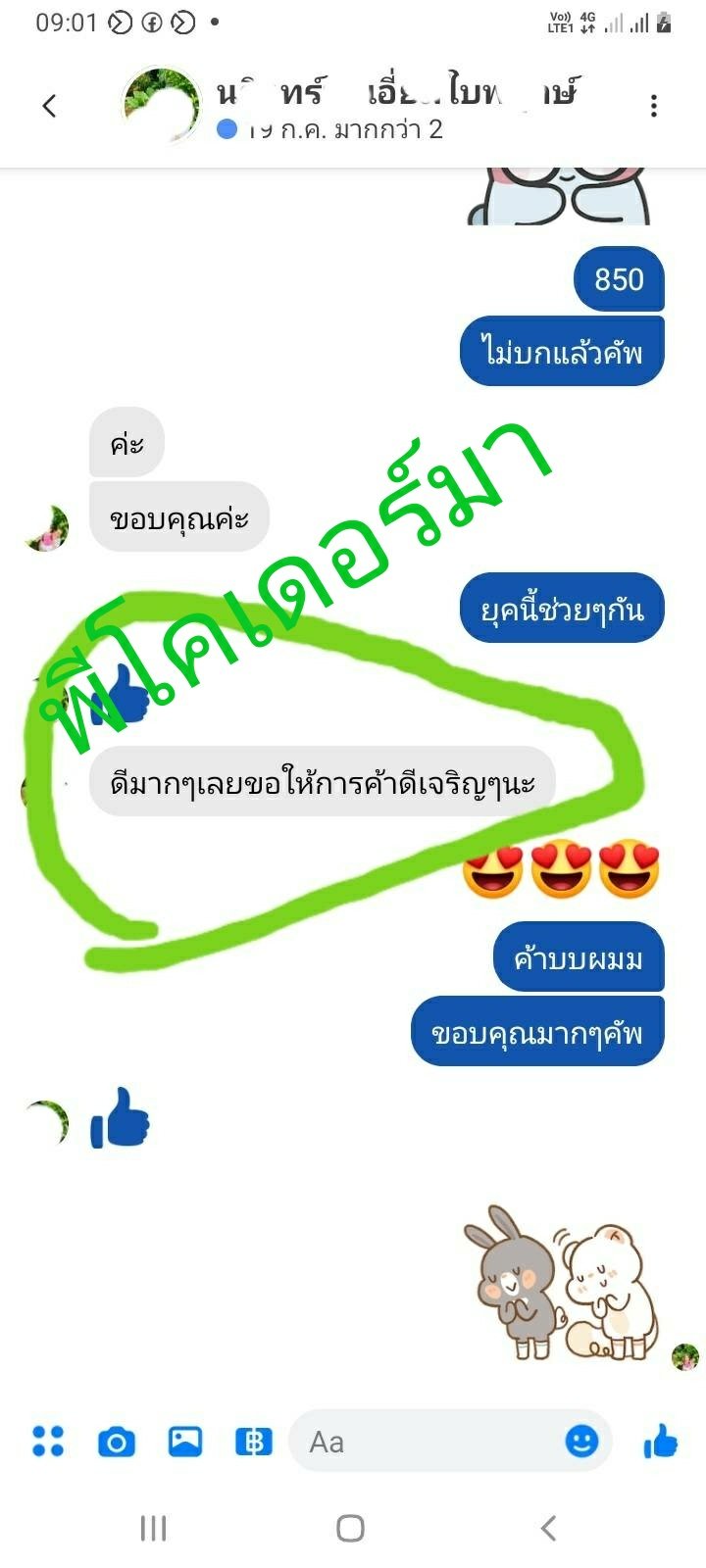Open the baht payment icon

[x=253, y=1442]
